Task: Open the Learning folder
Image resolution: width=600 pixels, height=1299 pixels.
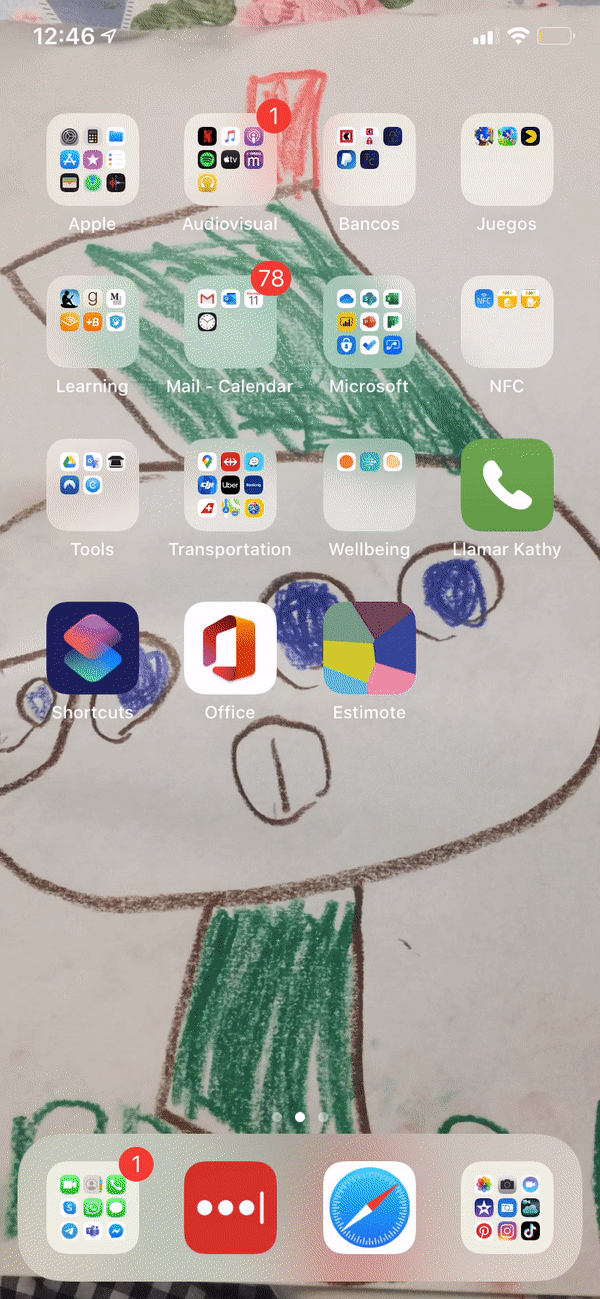Action: (92, 322)
